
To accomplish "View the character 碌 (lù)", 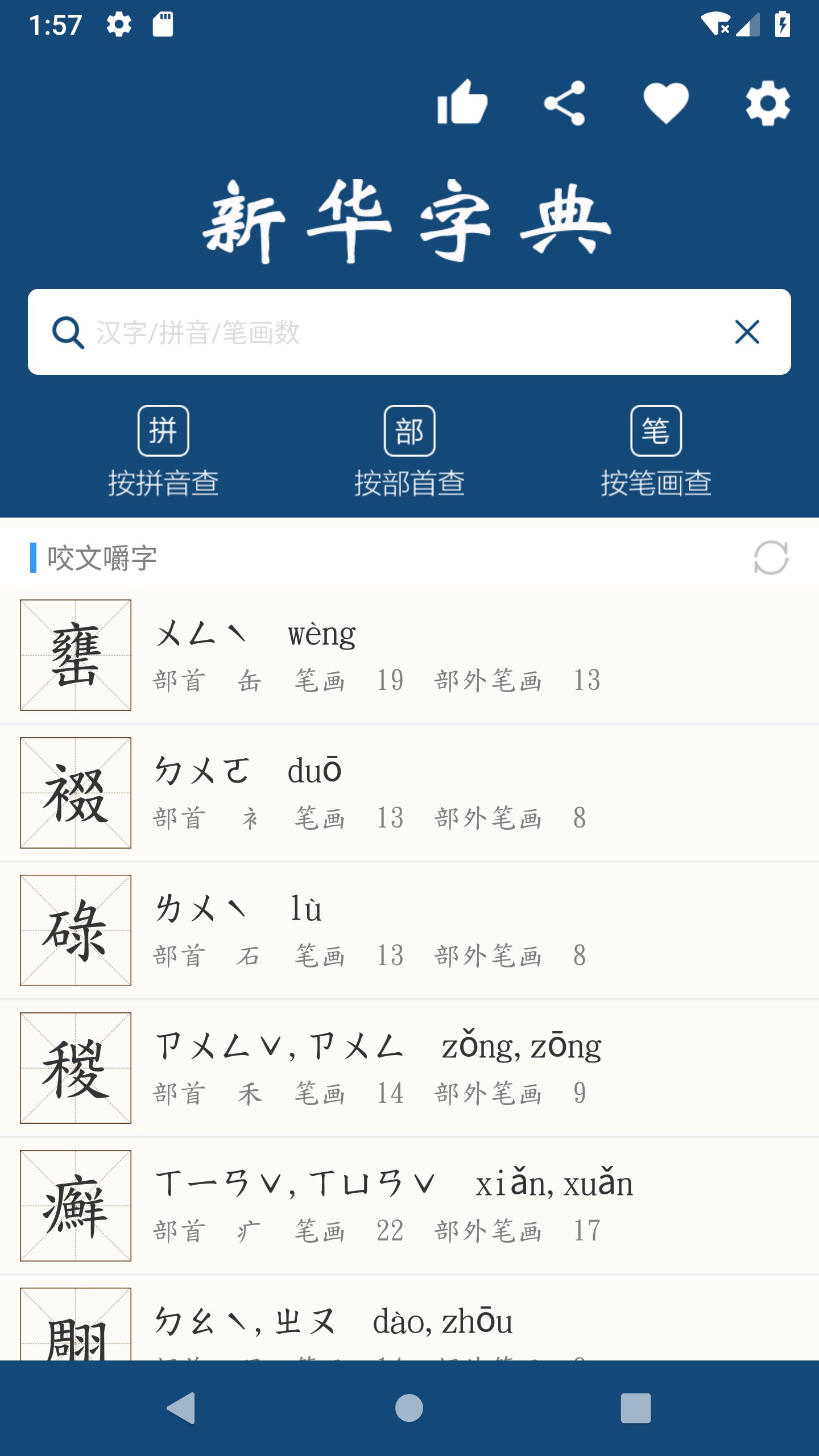I will point(409,930).
